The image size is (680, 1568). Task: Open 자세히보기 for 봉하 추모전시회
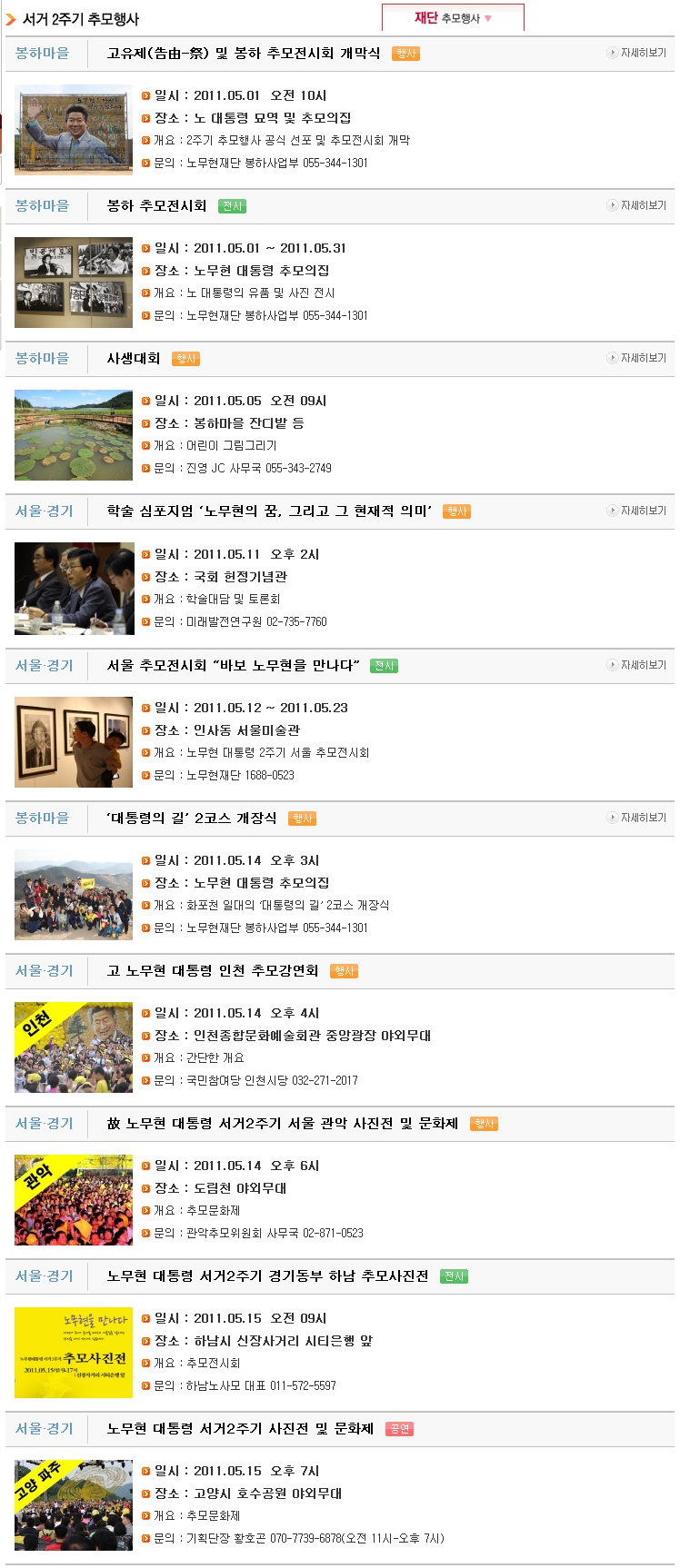click(637, 205)
